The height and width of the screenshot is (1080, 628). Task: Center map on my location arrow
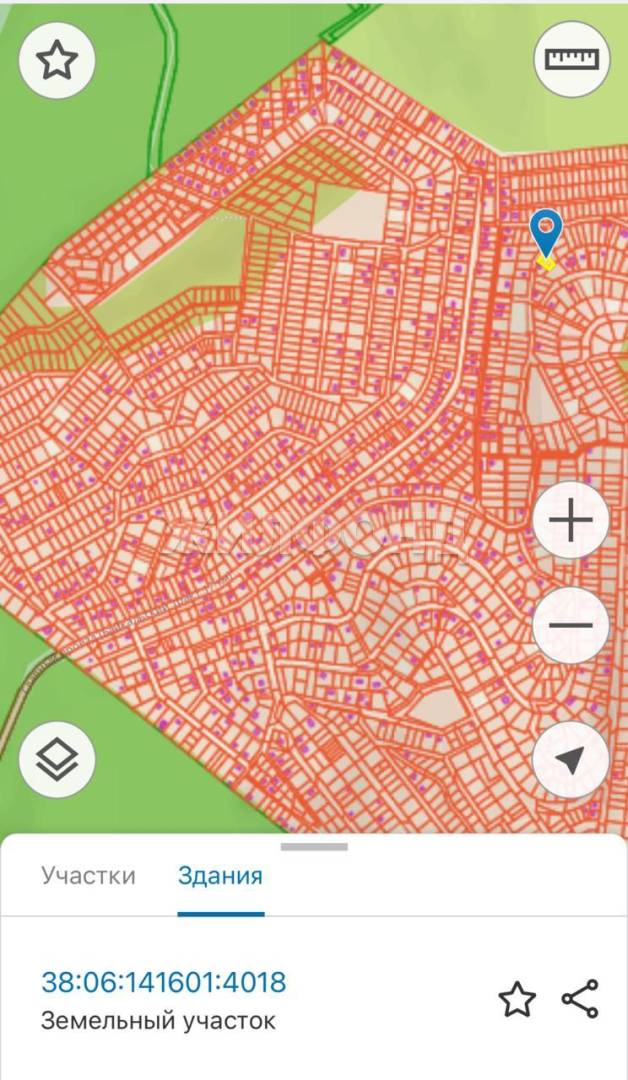click(571, 760)
